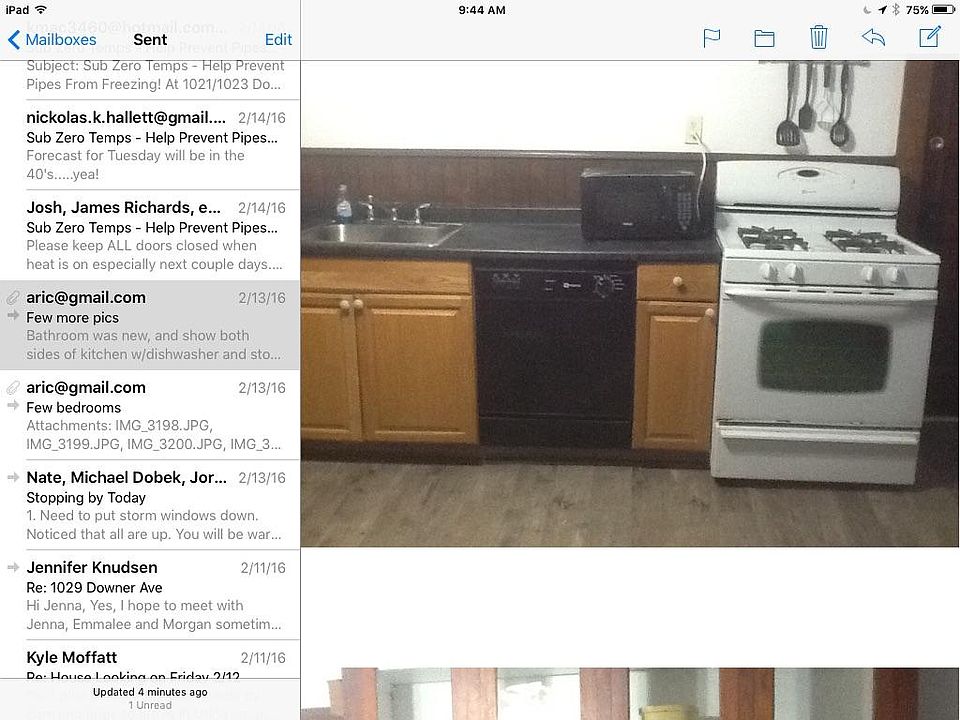View the kitchen photo attachment
Image resolution: width=960 pixels, height=720 pixels.
630,305
